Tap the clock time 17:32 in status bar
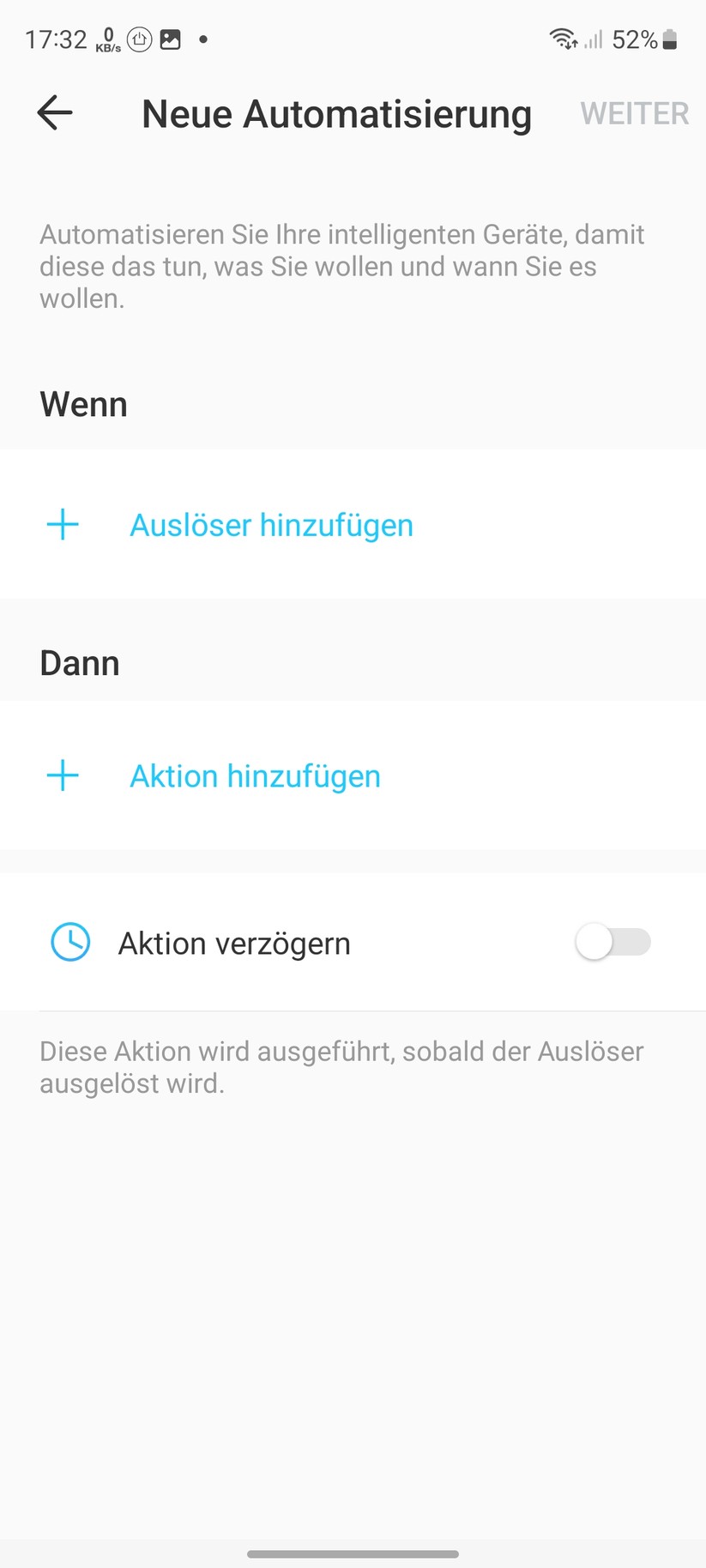 click(x=57, y=38)
